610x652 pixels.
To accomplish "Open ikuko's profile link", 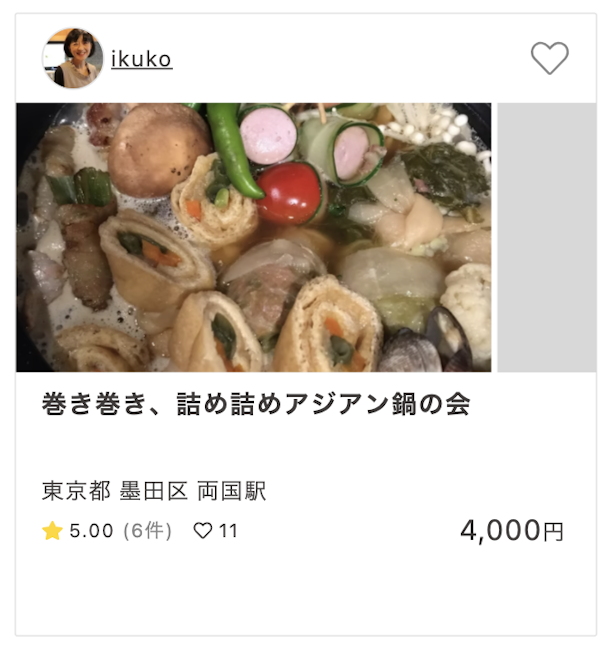I will 141,59.
